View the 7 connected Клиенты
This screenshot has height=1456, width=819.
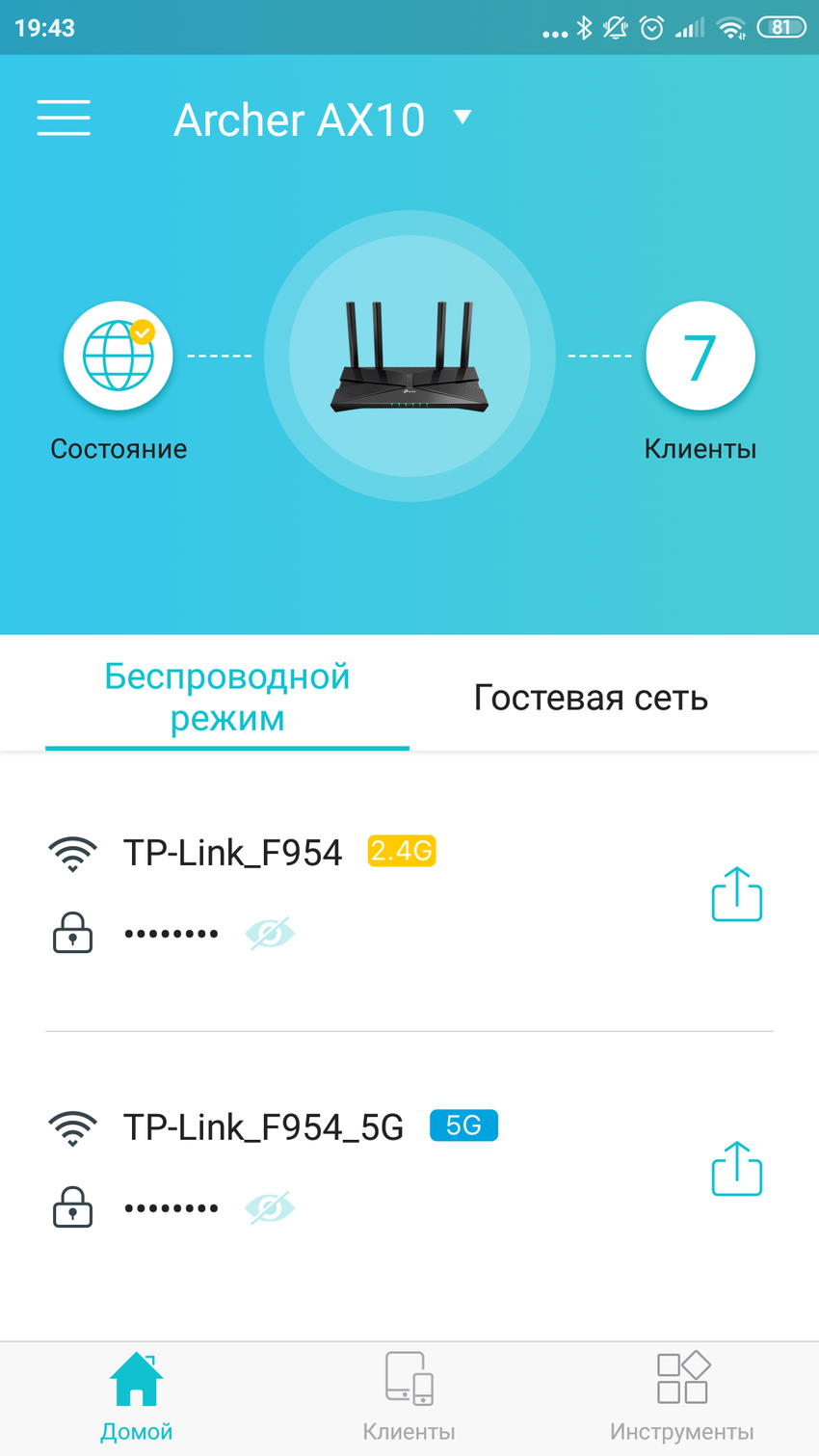[x=700, y=357]
